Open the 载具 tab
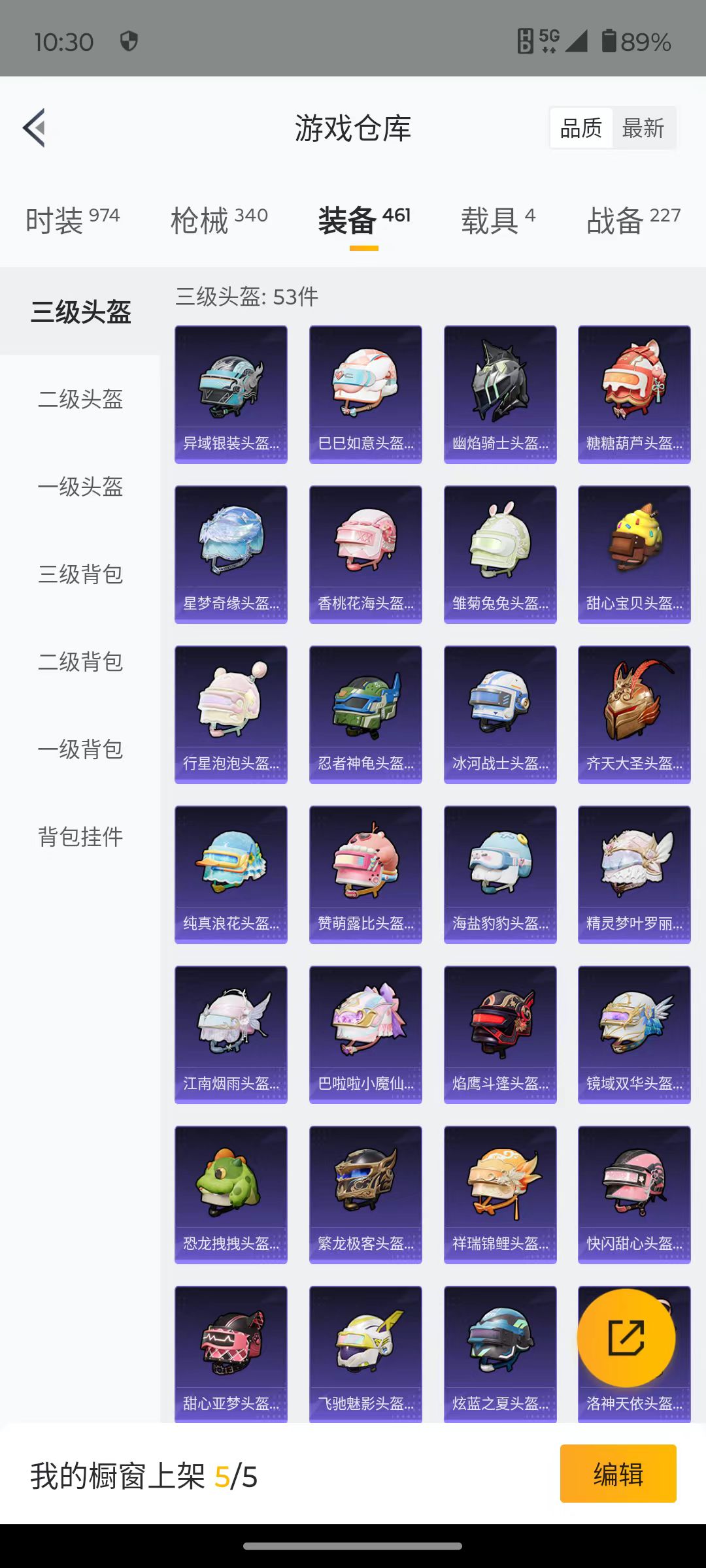The image size is (706, 1568). point(498,220)
